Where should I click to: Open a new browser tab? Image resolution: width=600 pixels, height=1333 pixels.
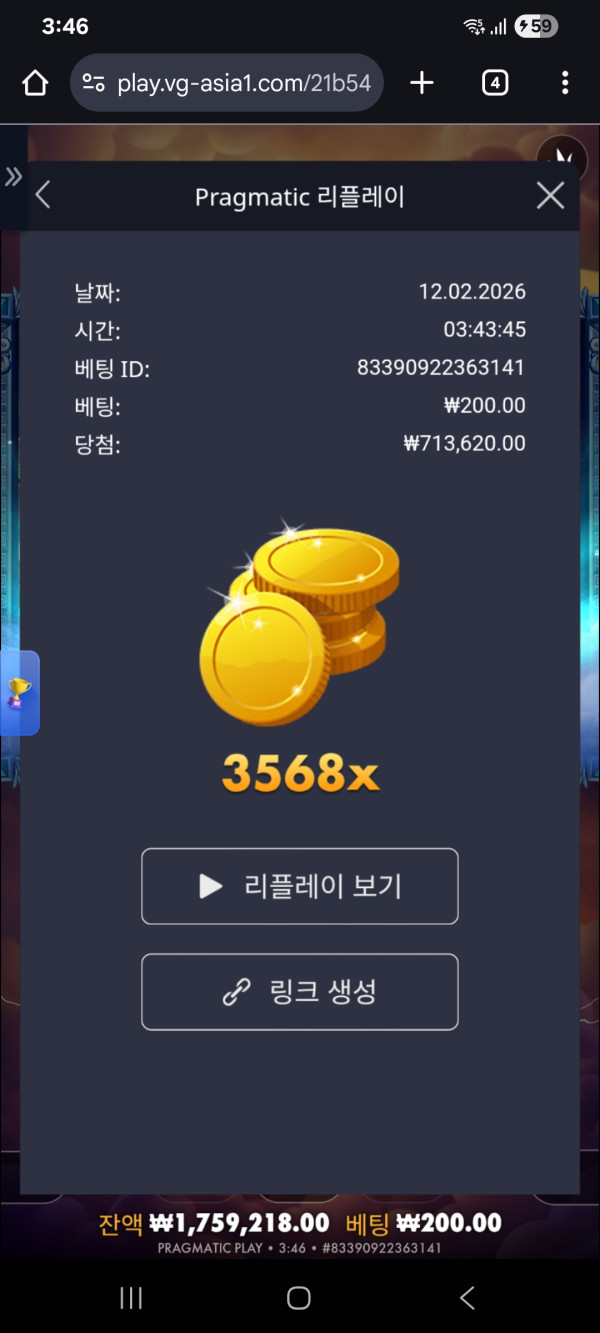click(x=422, y=83)
